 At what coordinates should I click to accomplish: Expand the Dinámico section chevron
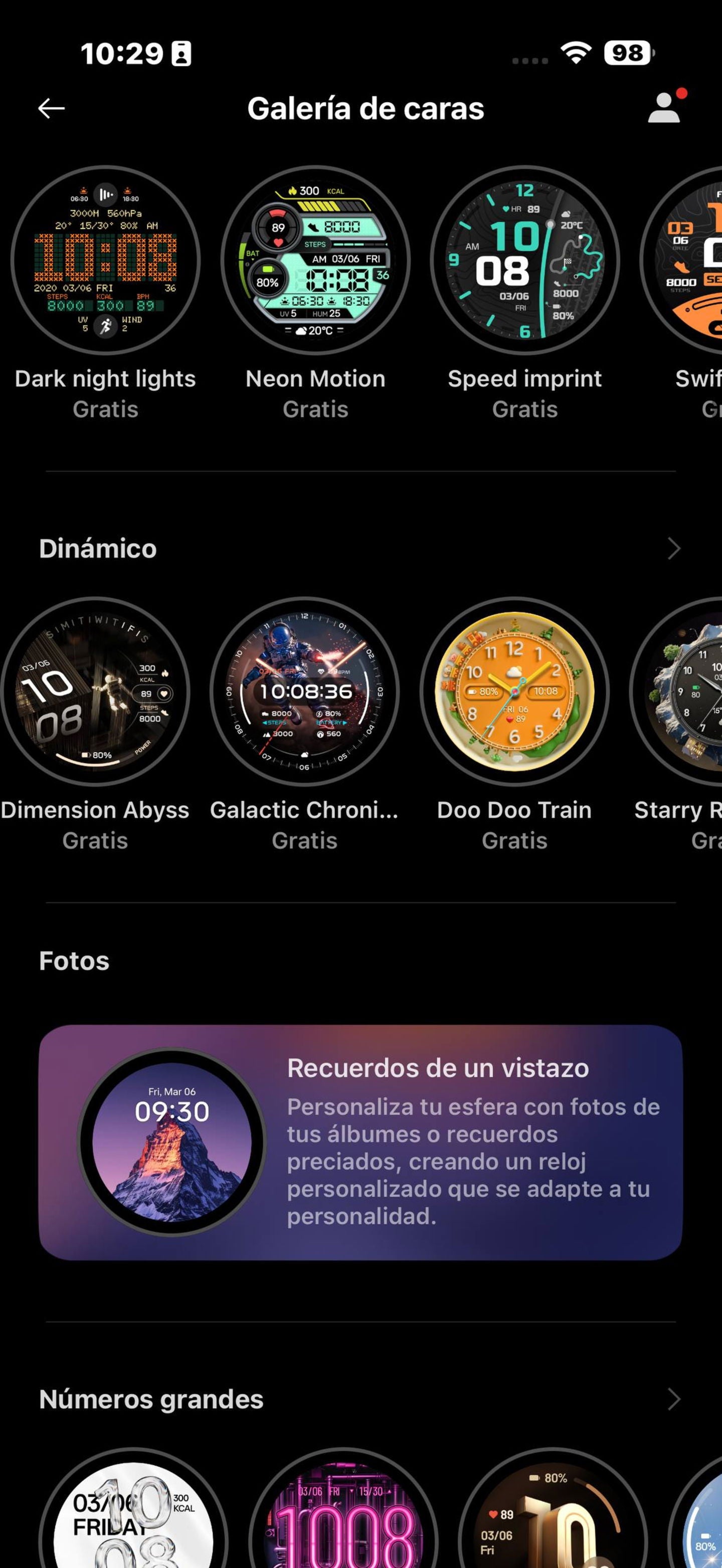[x=673, y=548]
